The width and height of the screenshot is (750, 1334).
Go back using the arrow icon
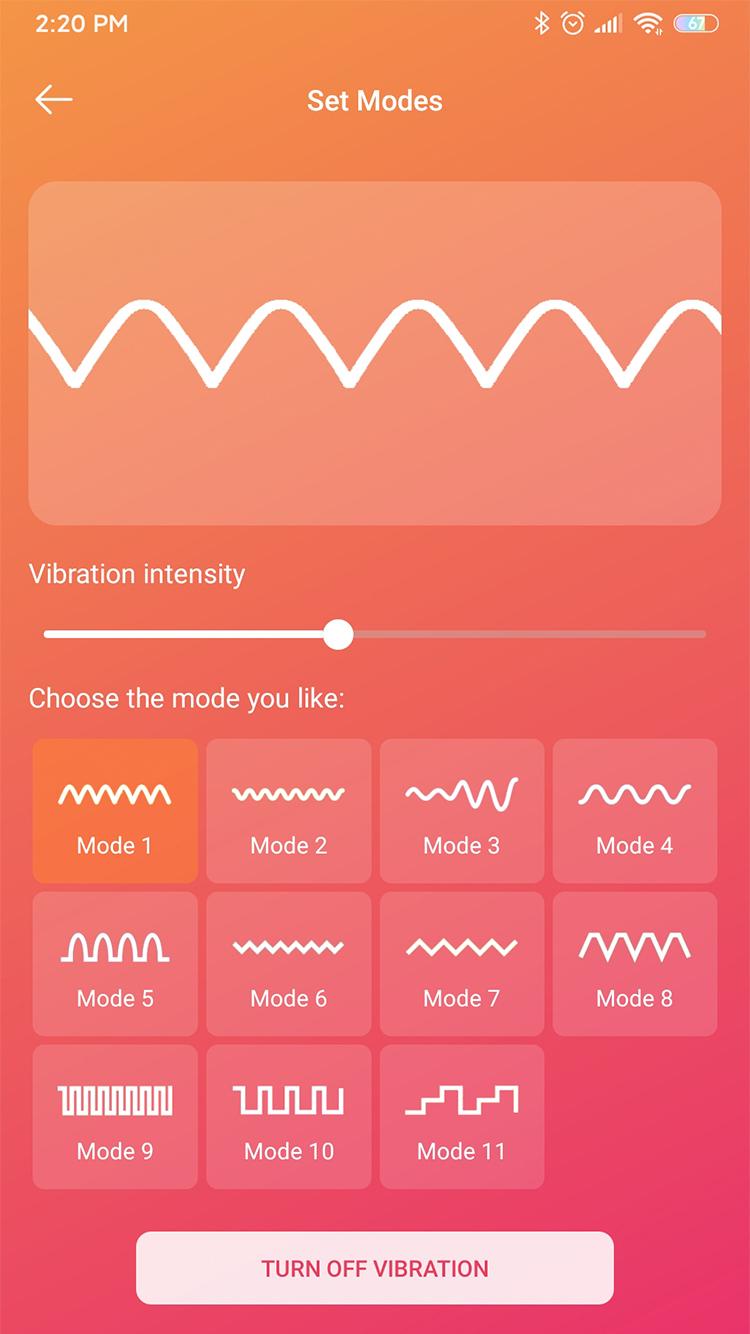pos(54,99)
